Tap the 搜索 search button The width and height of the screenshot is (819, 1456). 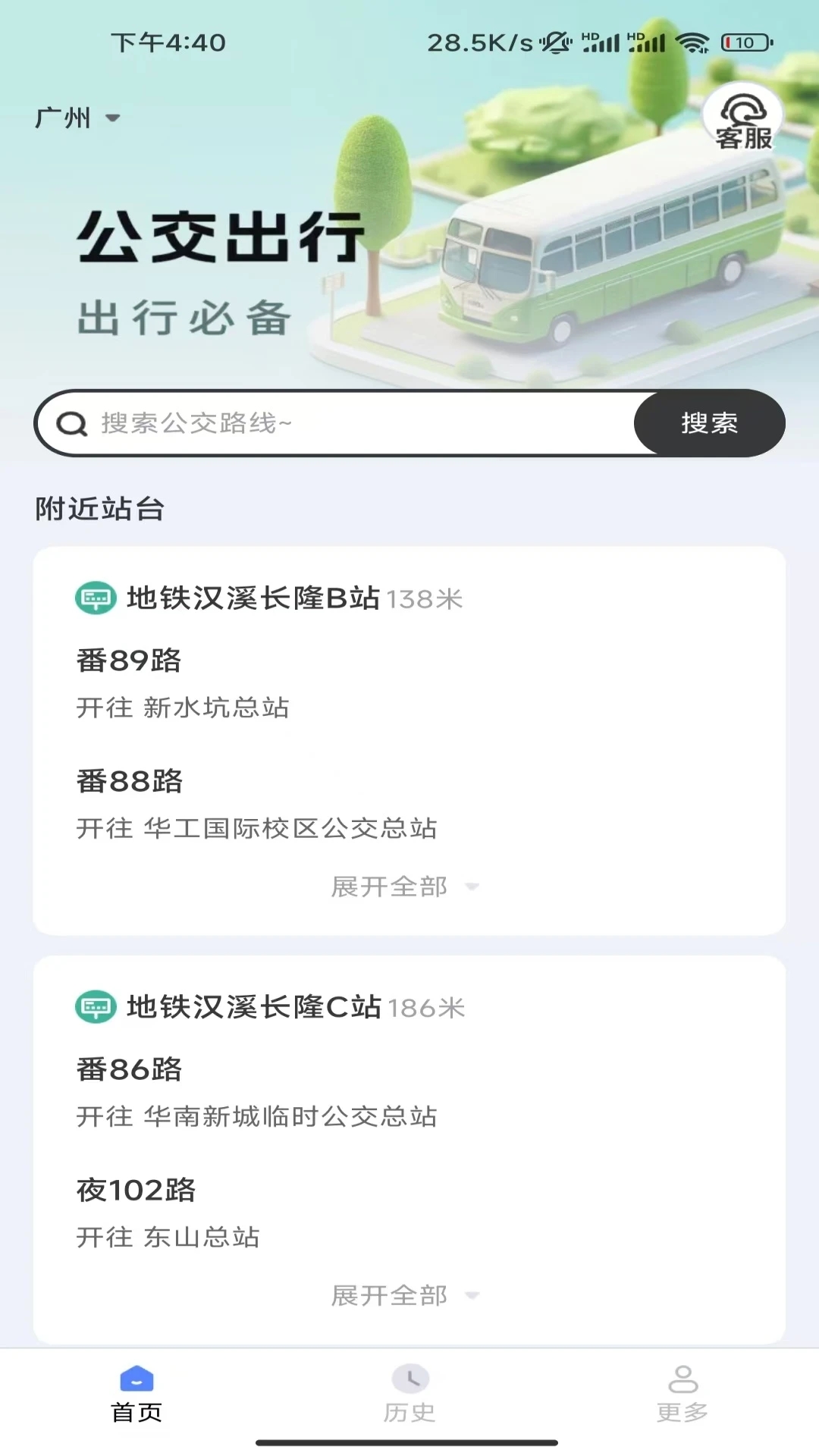point(708,422)
